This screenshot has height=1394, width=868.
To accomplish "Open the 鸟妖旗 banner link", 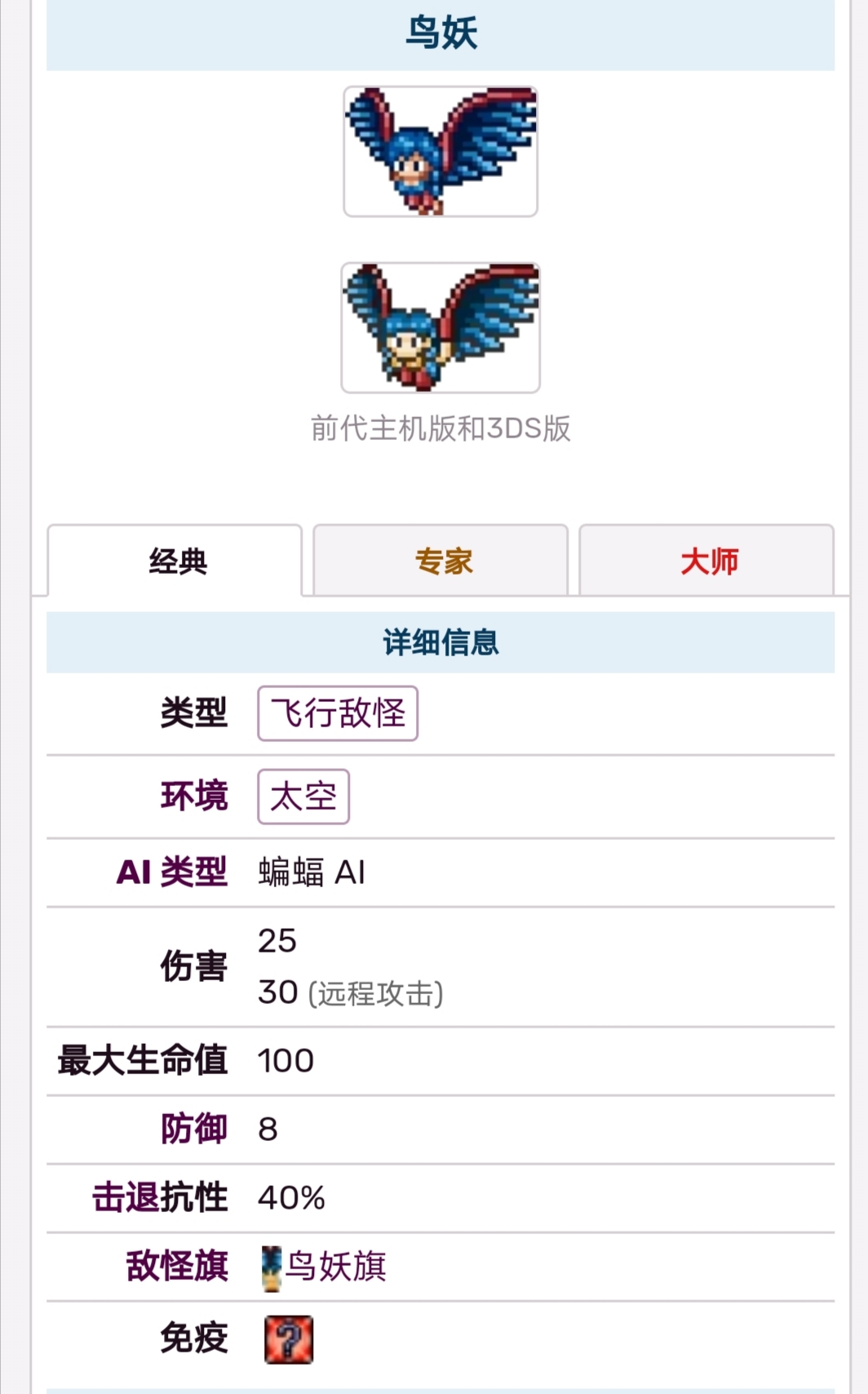I will 335,1267.
